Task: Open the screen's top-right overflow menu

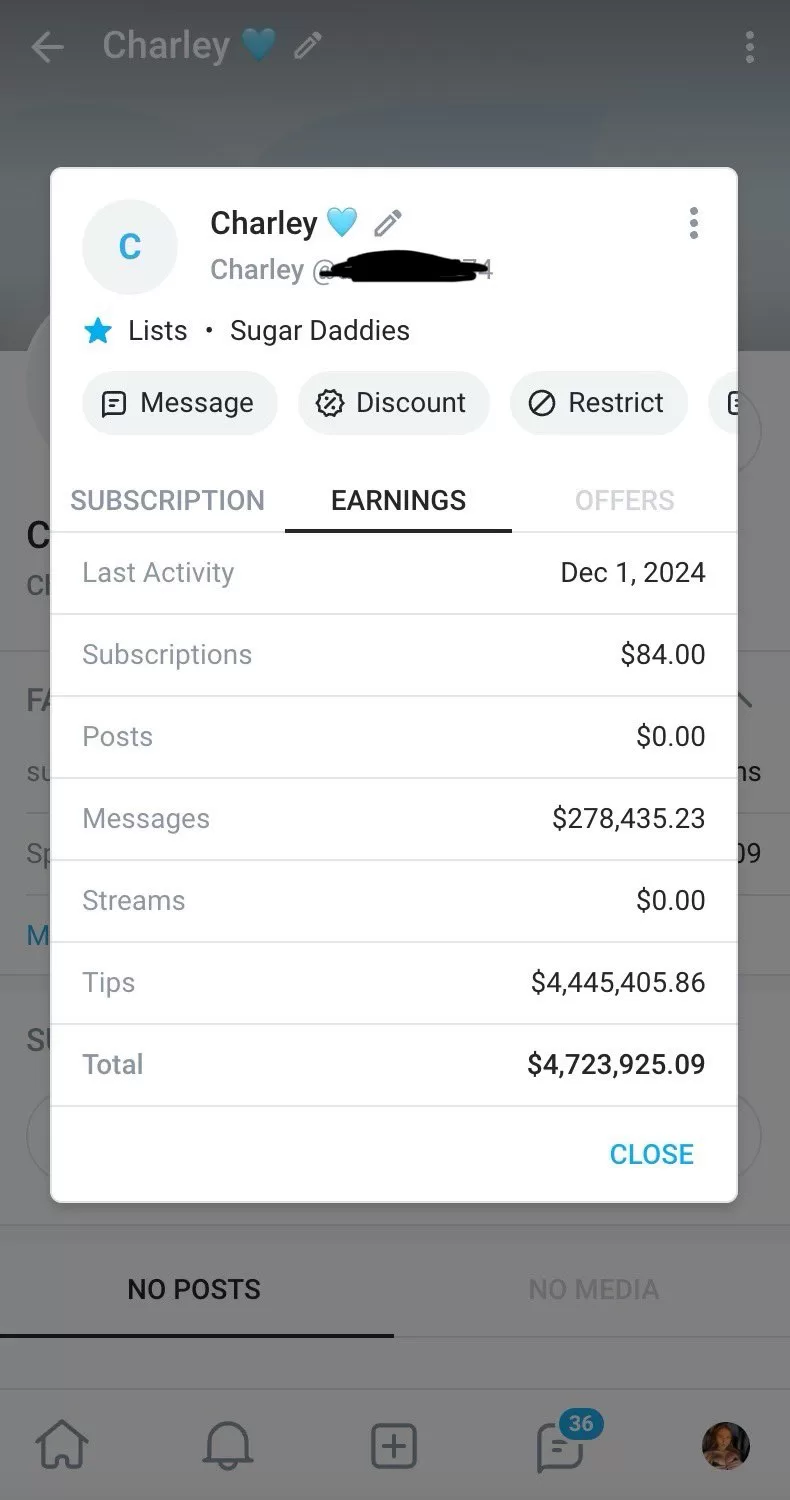Action: tap(750, 46)
